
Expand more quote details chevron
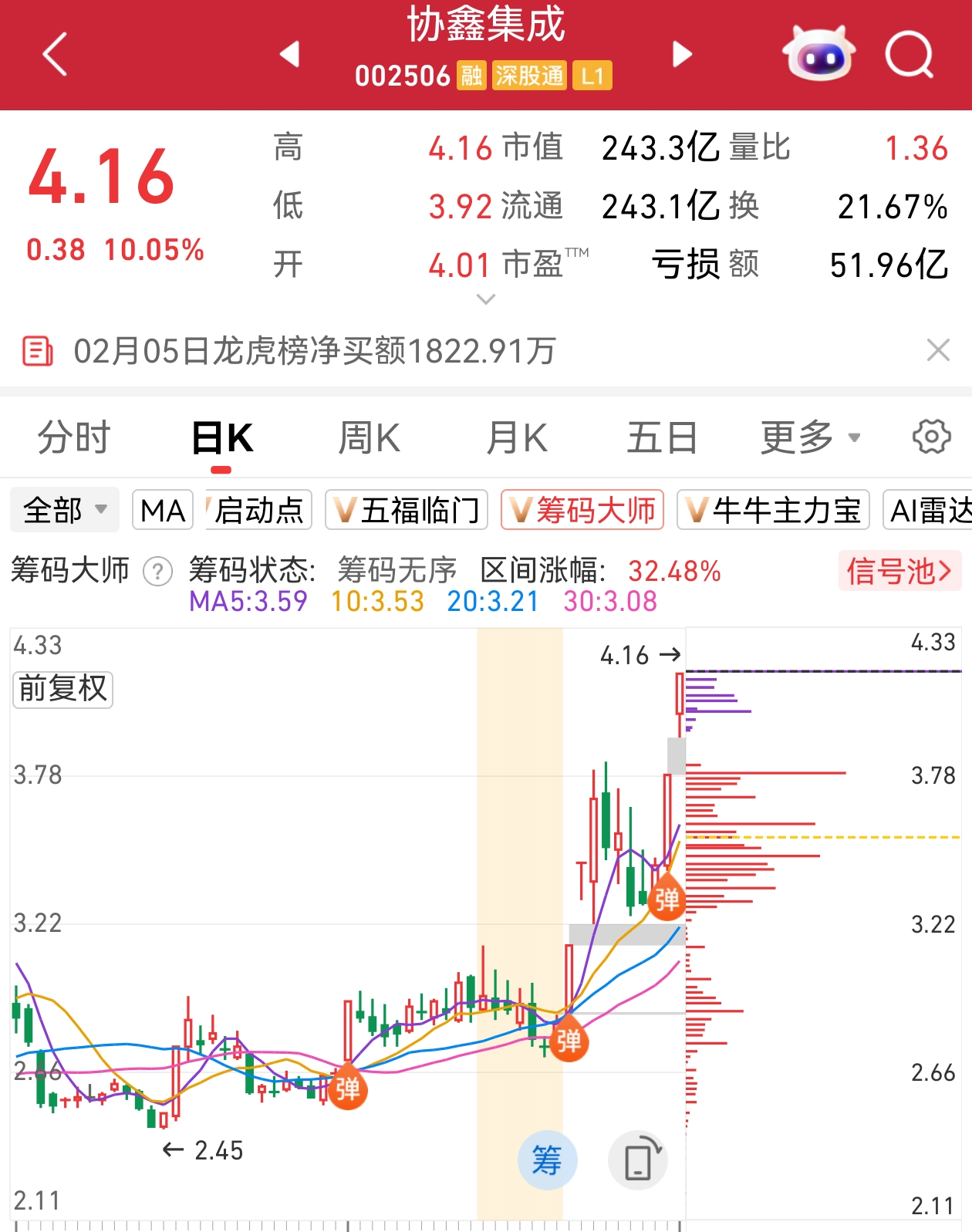485,299
